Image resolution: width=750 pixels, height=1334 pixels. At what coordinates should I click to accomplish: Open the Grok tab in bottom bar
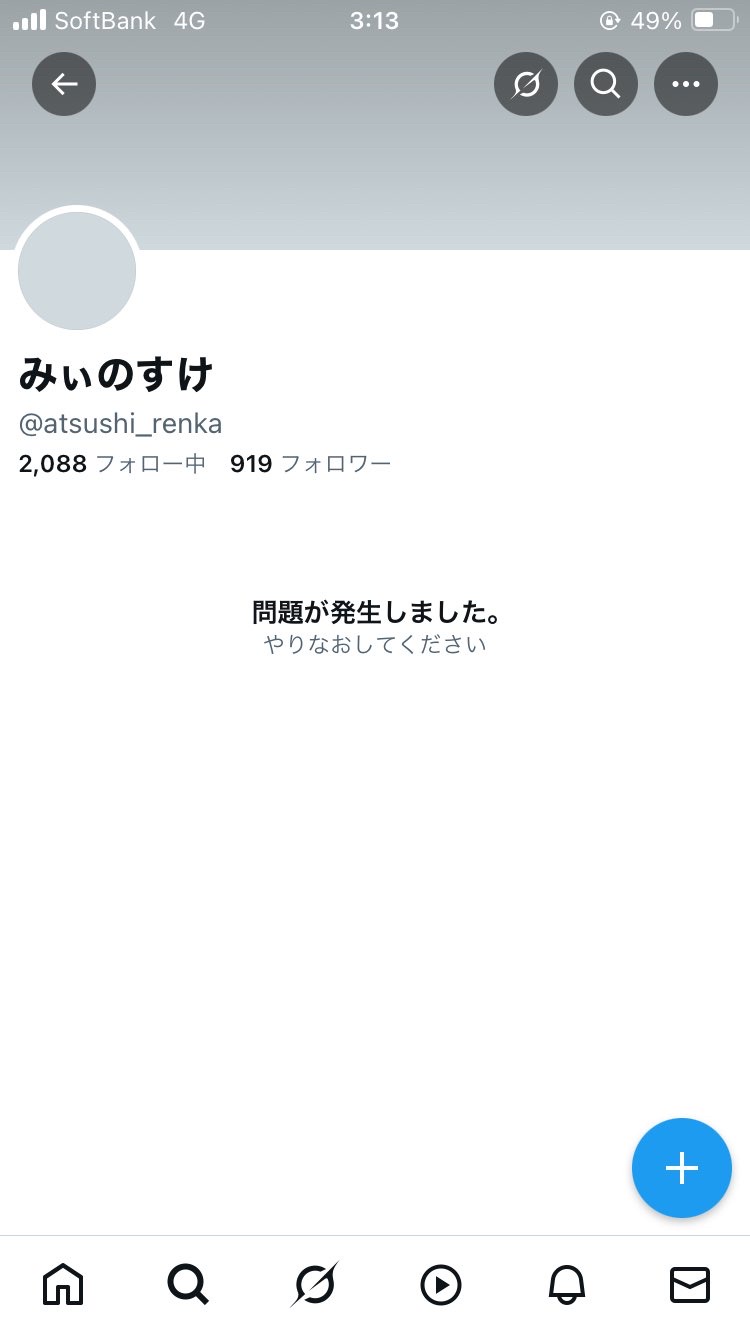point(314,1284)
